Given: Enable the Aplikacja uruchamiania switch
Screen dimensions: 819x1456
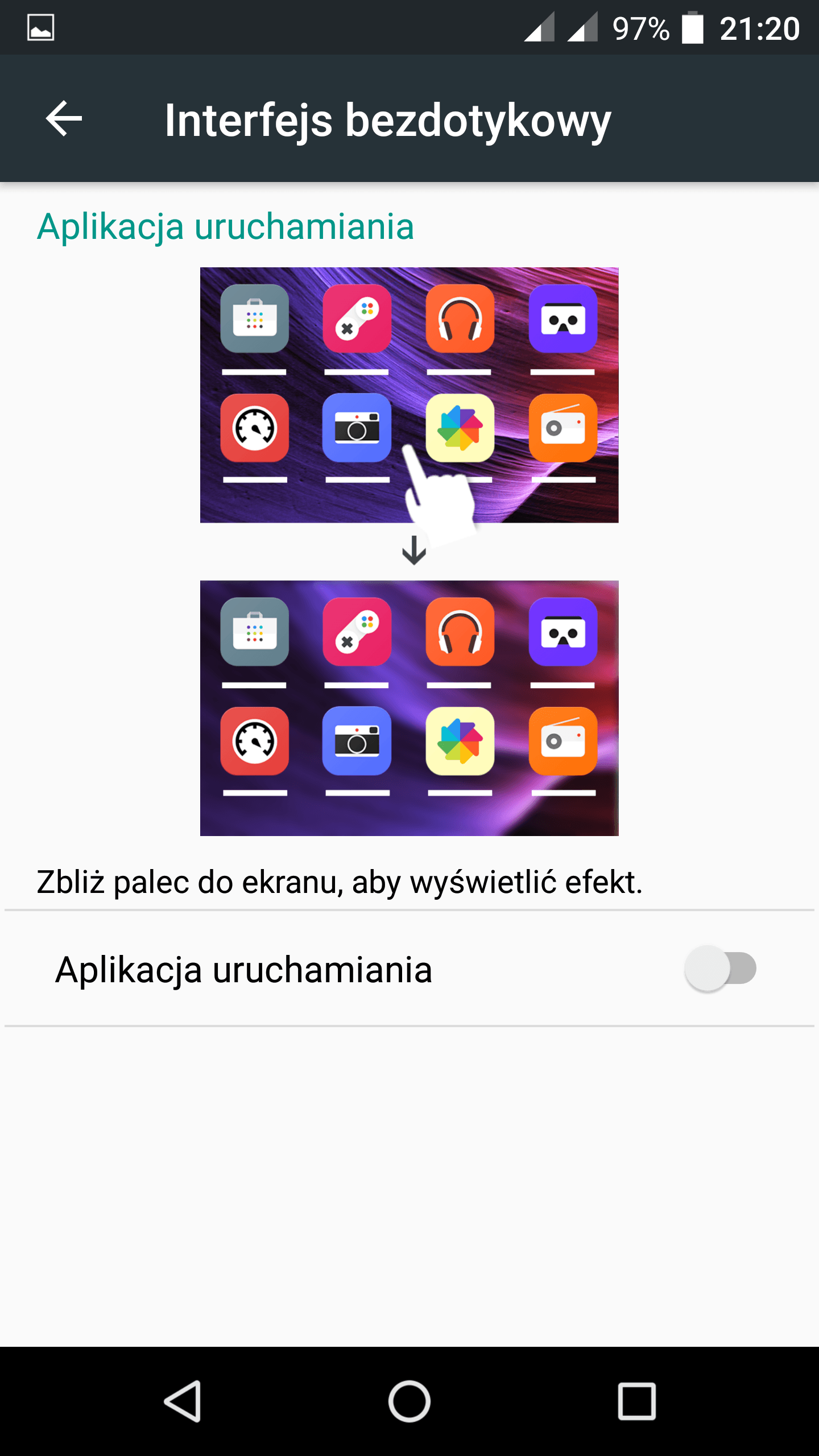Looking at the screenshot, I should 720,969.
